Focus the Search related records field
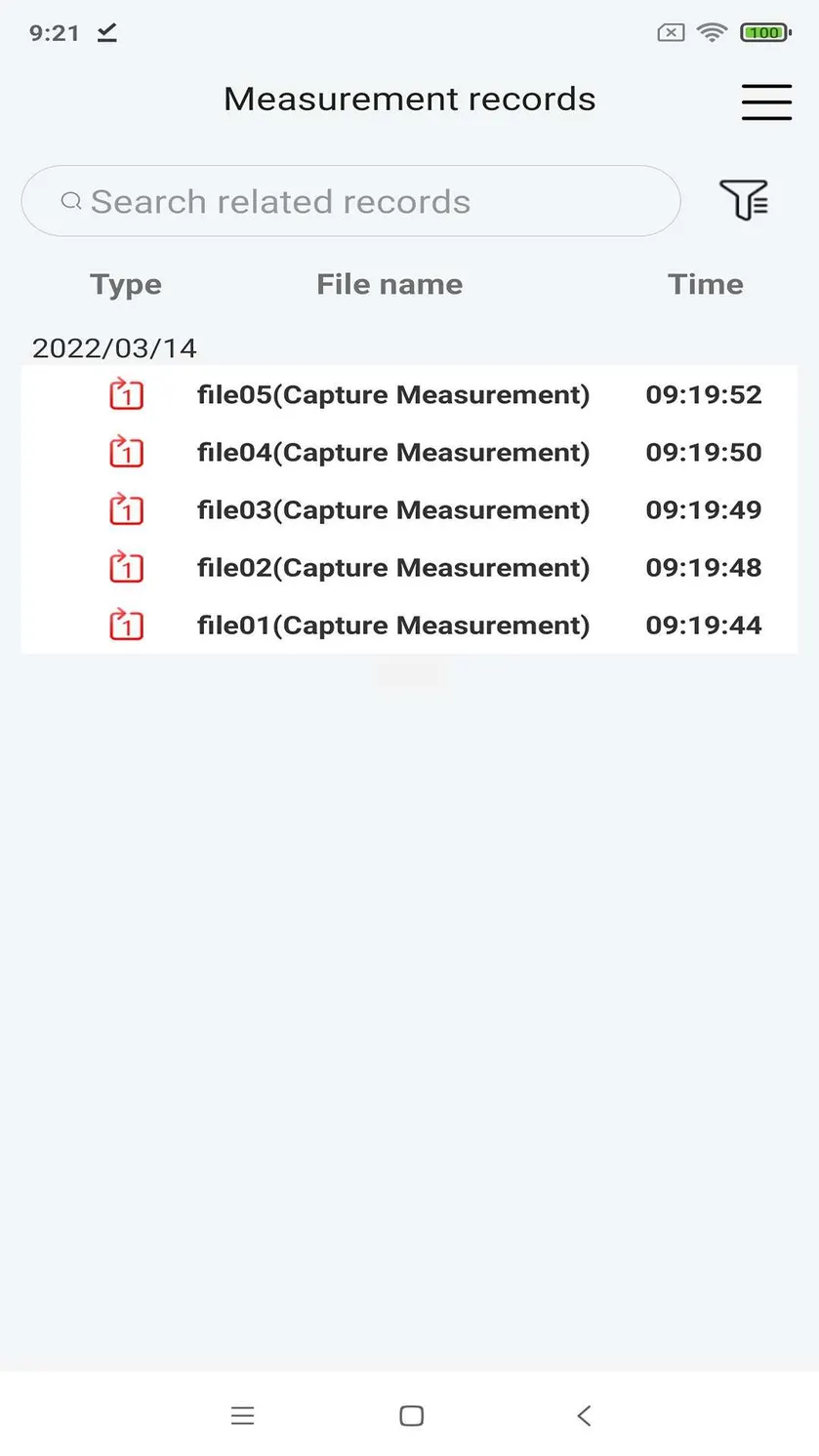 click(350, 201)
